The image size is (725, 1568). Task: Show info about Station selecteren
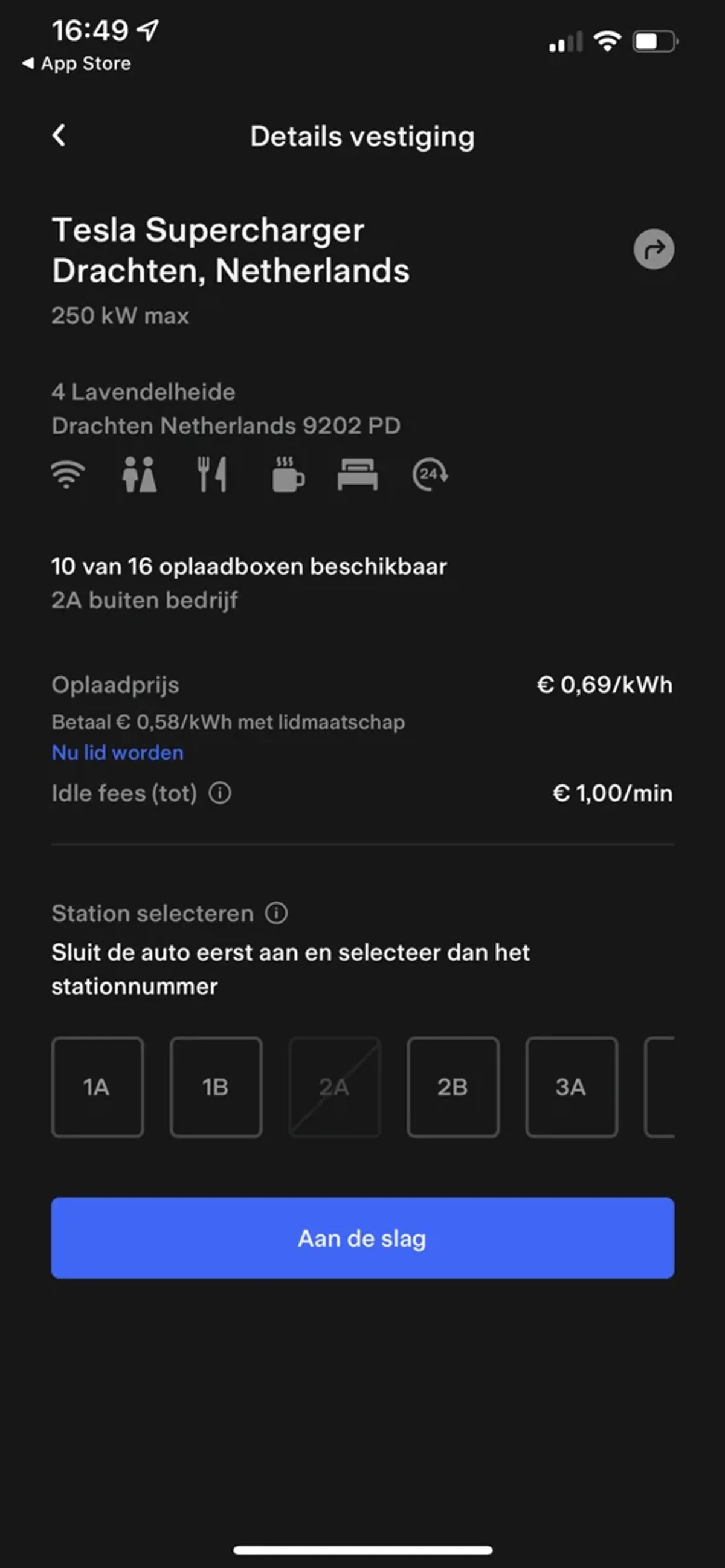(x=275, y=913)
